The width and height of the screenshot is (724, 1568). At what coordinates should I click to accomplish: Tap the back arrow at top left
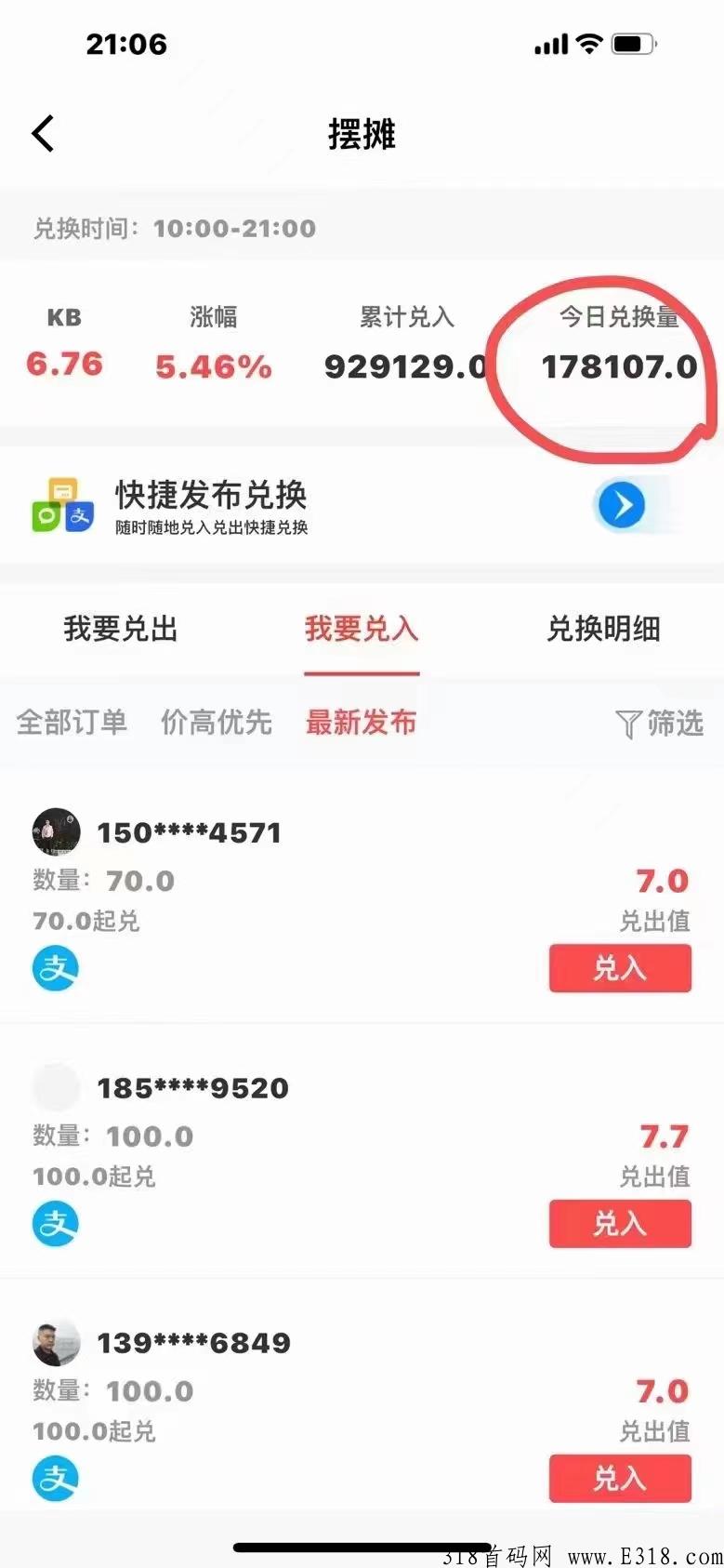tap(42, 133)
